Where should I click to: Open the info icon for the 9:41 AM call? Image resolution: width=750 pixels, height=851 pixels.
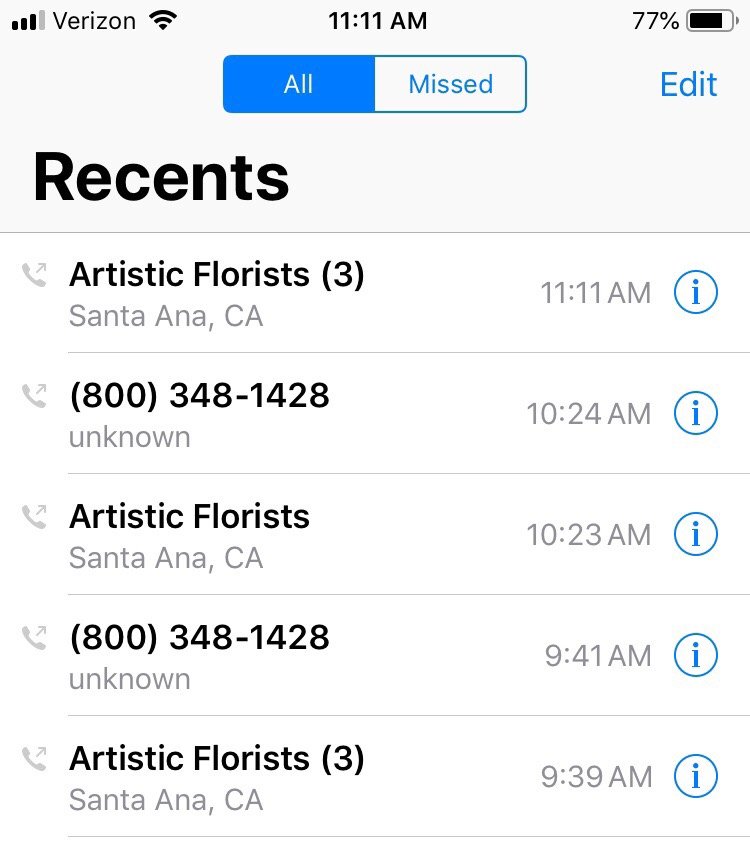point(696,656)
